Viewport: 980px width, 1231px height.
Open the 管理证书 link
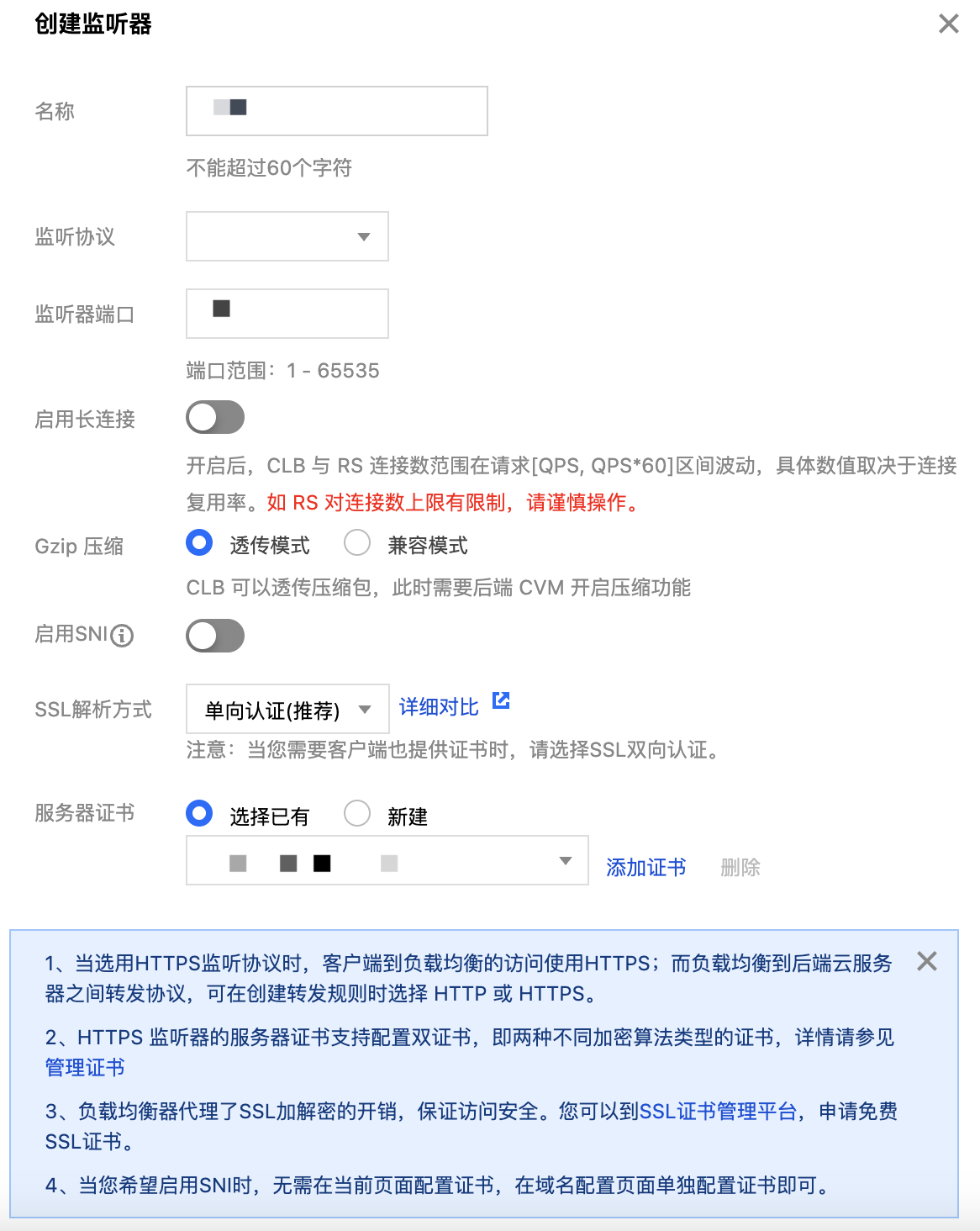[85, 1067]
